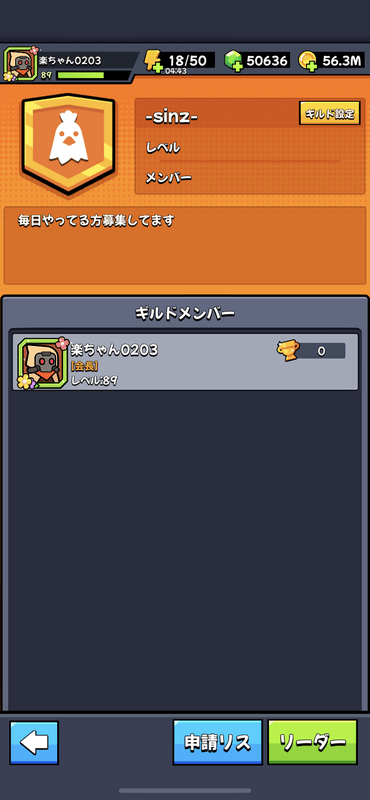Buy more green gems via plus icon
Image resolution: width=370 pixels, height=800 pixels.
(x=233, y=61)
